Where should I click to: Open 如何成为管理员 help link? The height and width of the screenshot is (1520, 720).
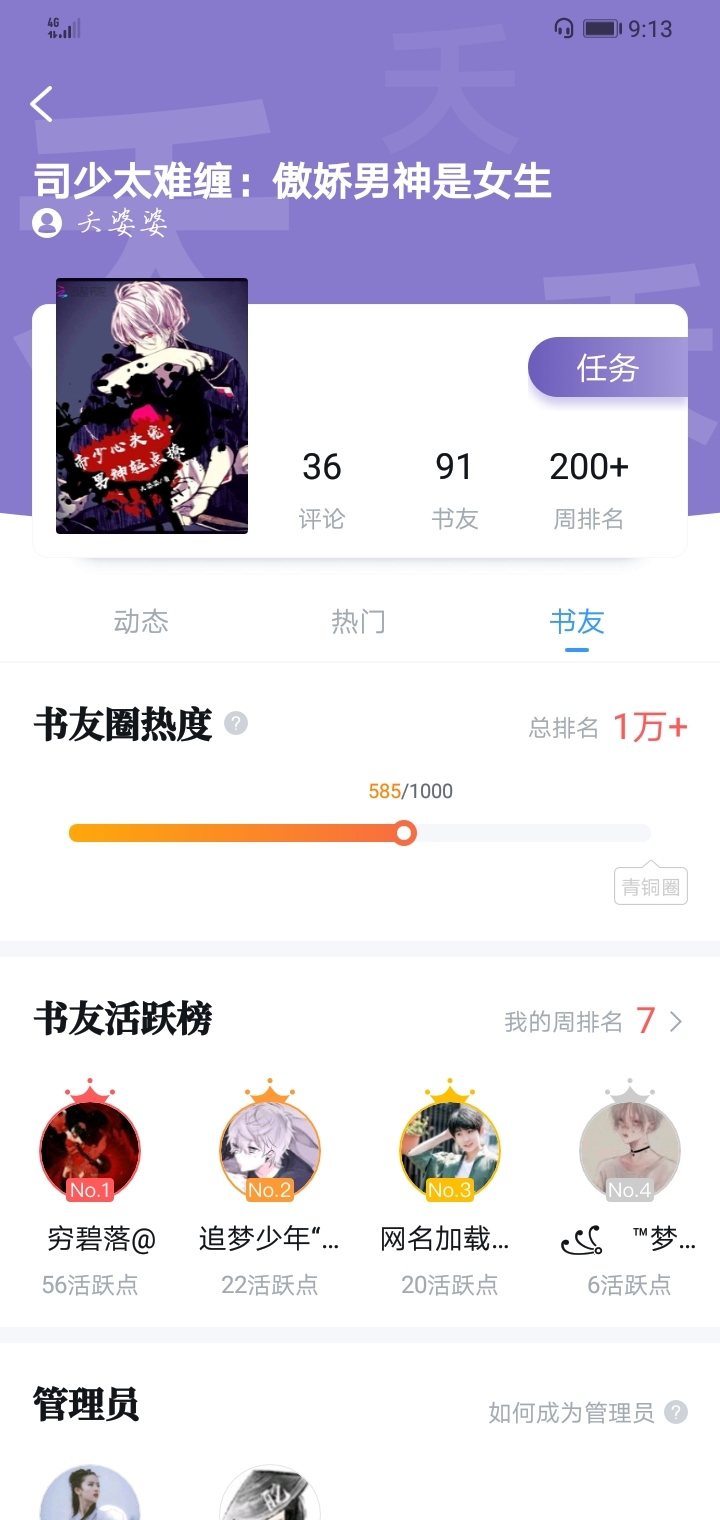(586, 1412)
